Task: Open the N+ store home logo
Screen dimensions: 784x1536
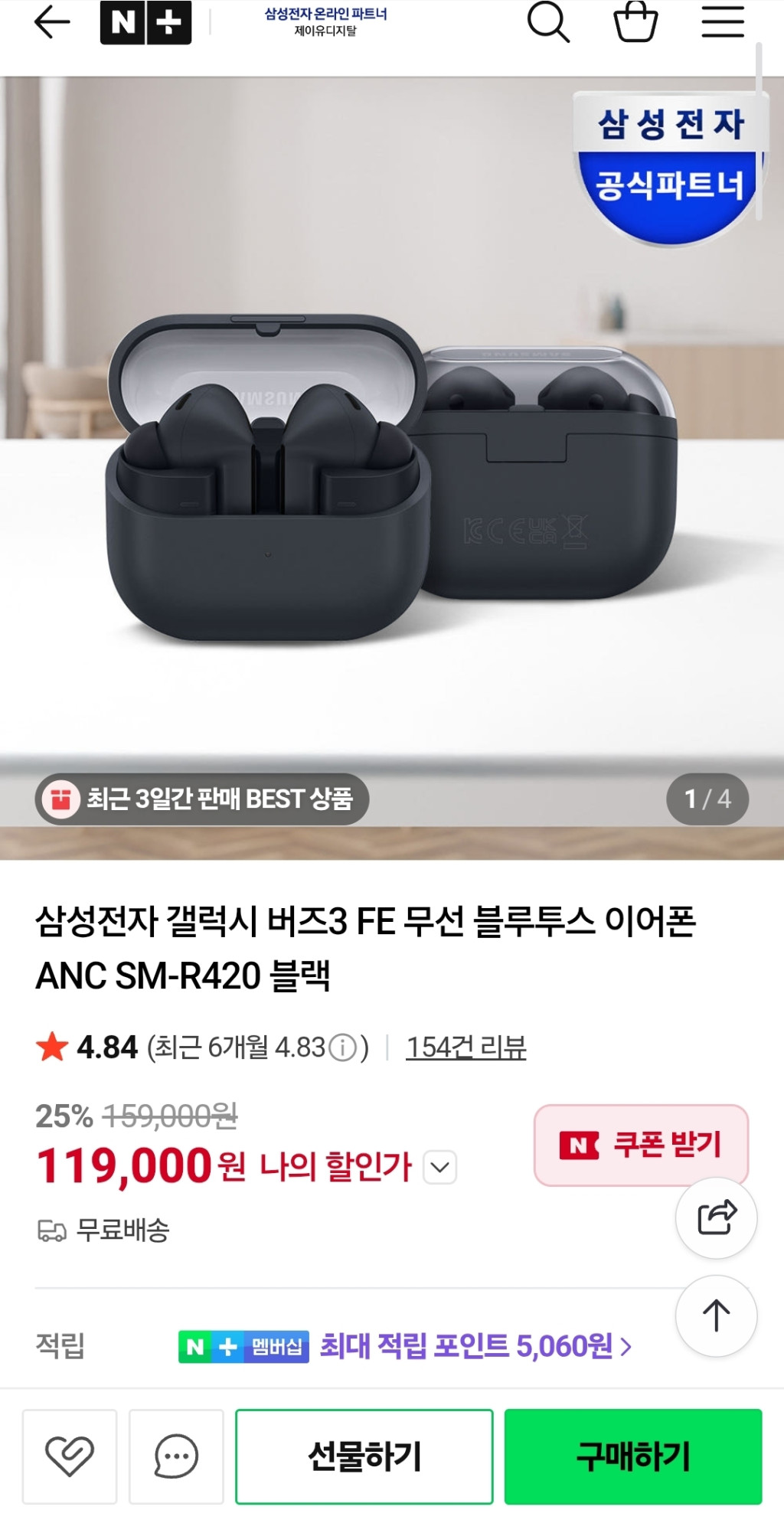Action: pyautogui.click(x=145, y=23)
